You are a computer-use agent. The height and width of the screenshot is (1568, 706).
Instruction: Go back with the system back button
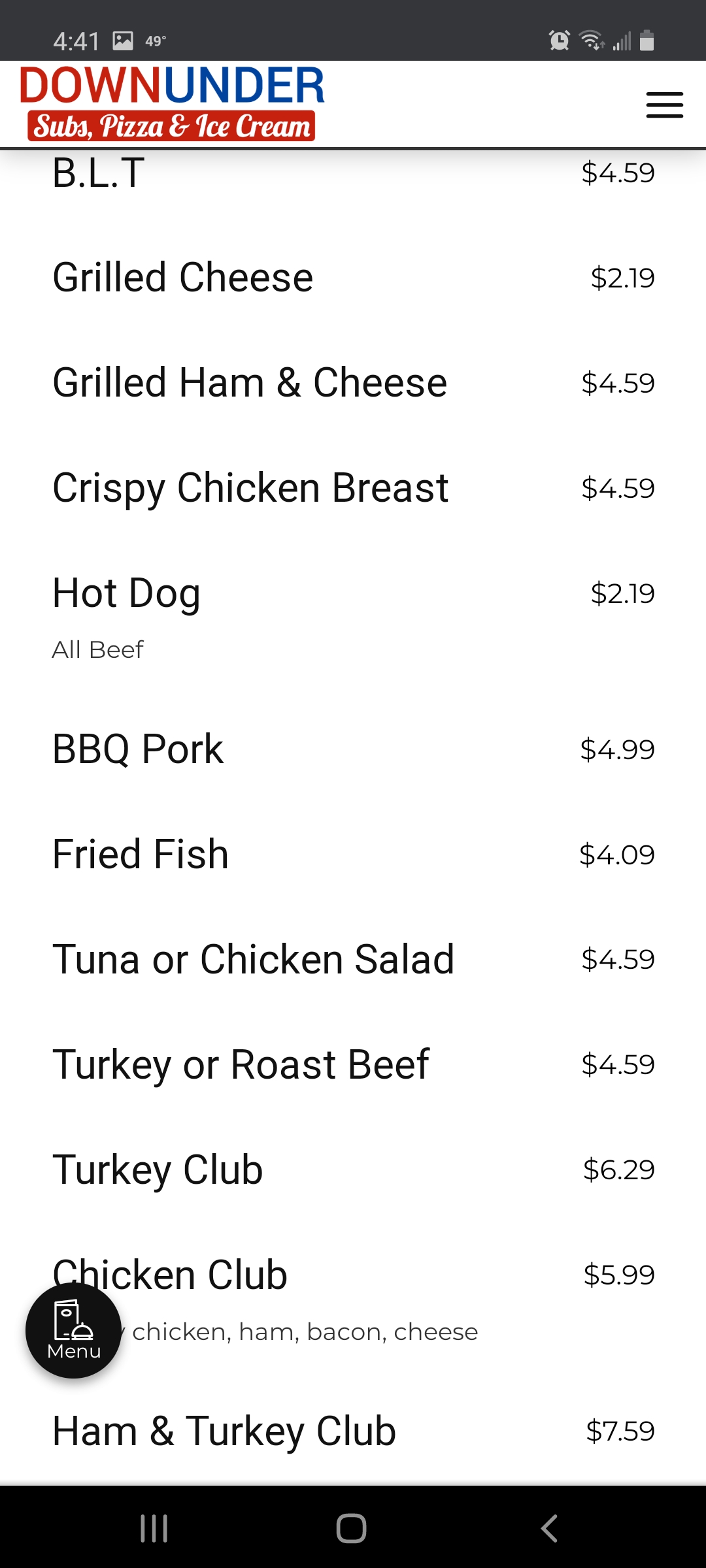click(549, 1528)
